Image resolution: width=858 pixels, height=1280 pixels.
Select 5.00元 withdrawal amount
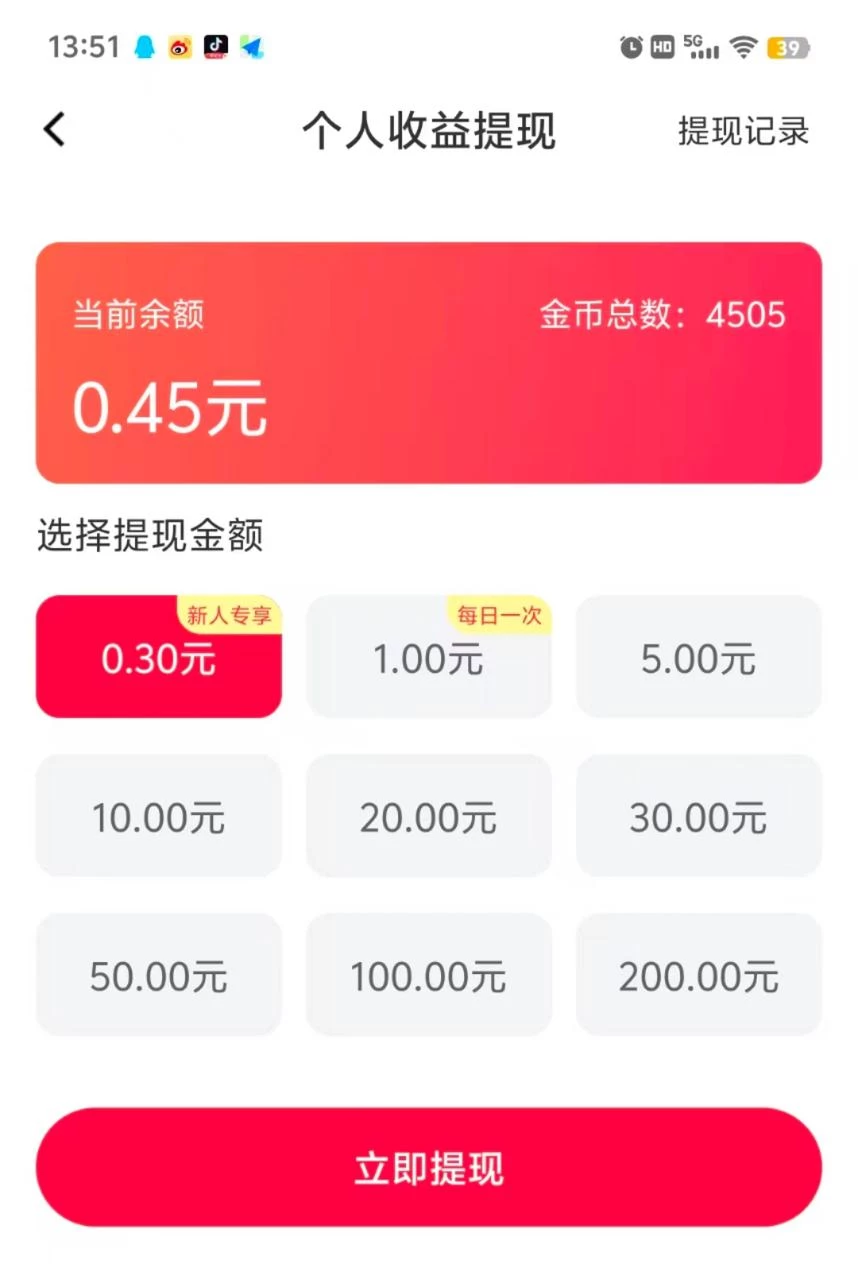[x=698, y=658]
